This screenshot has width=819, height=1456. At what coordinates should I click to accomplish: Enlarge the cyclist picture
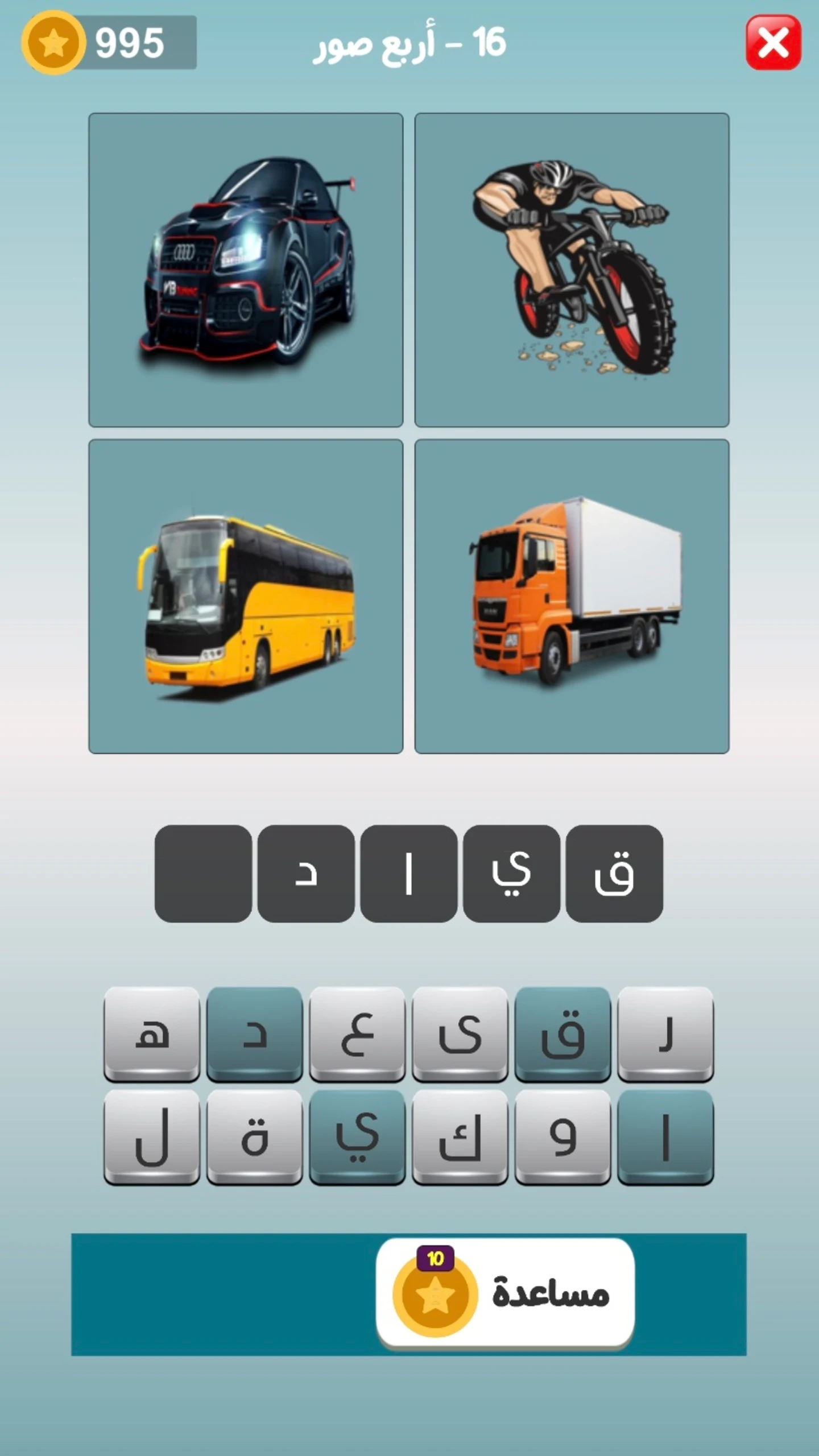572,270
